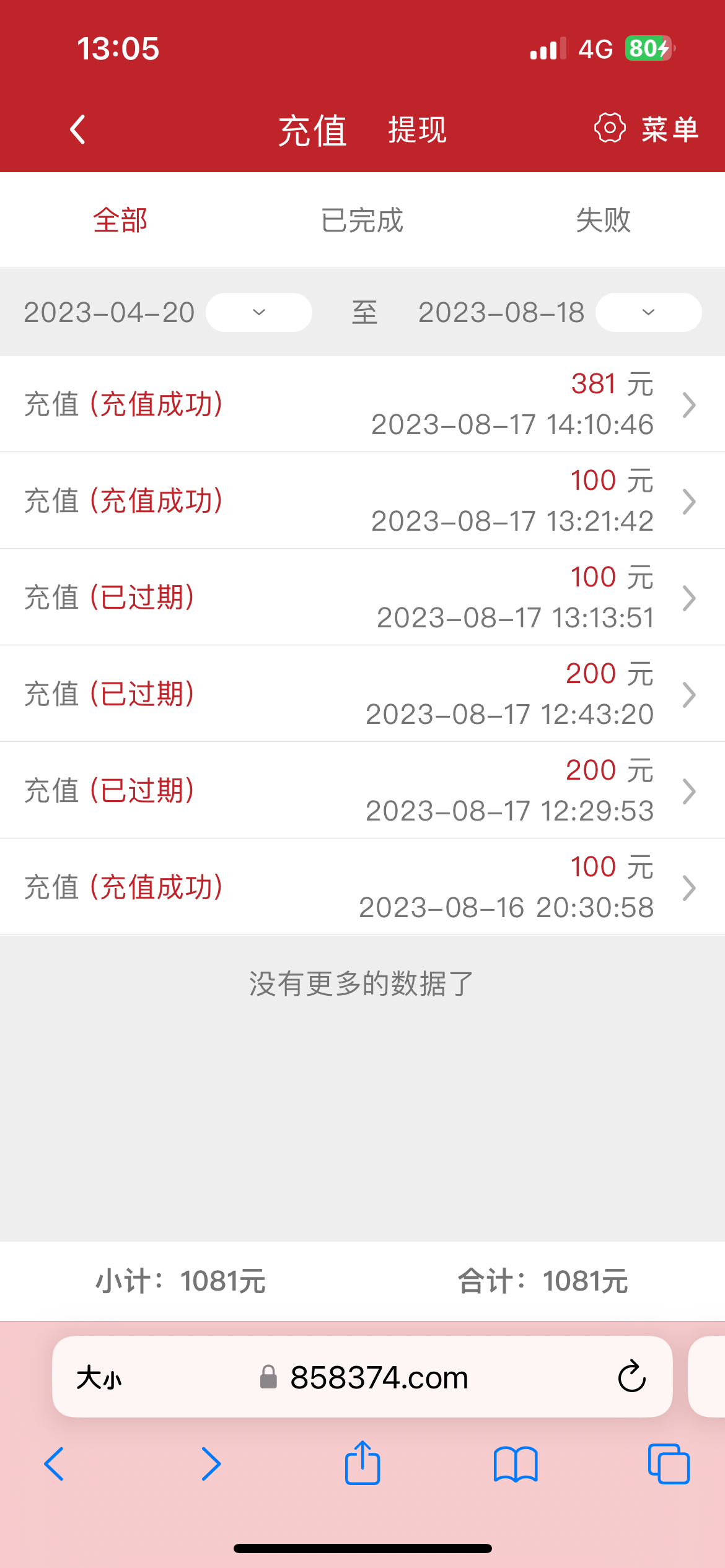View the 2023-08-16 recharge record

[362, 887]
